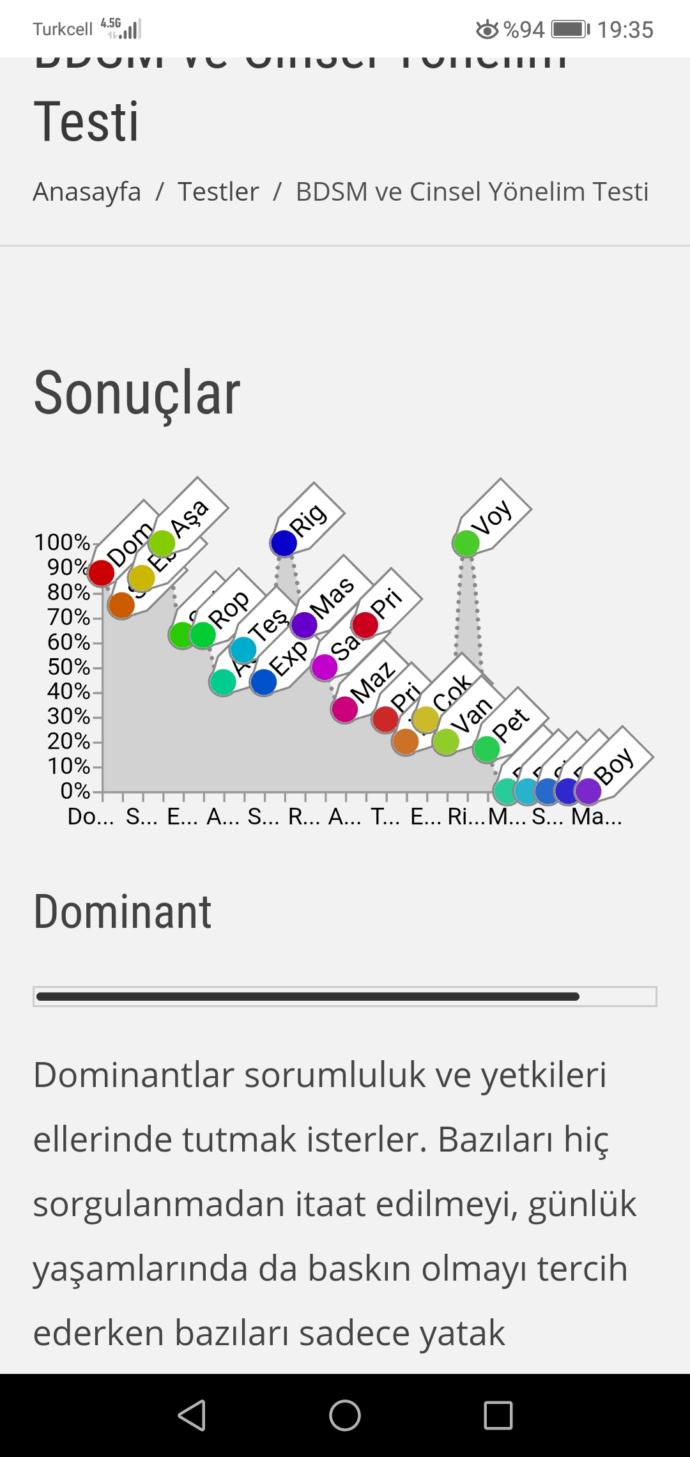Go to the Testler breadcrumb link
This screenshot has width=690, height=1457.
click(218, 191)
